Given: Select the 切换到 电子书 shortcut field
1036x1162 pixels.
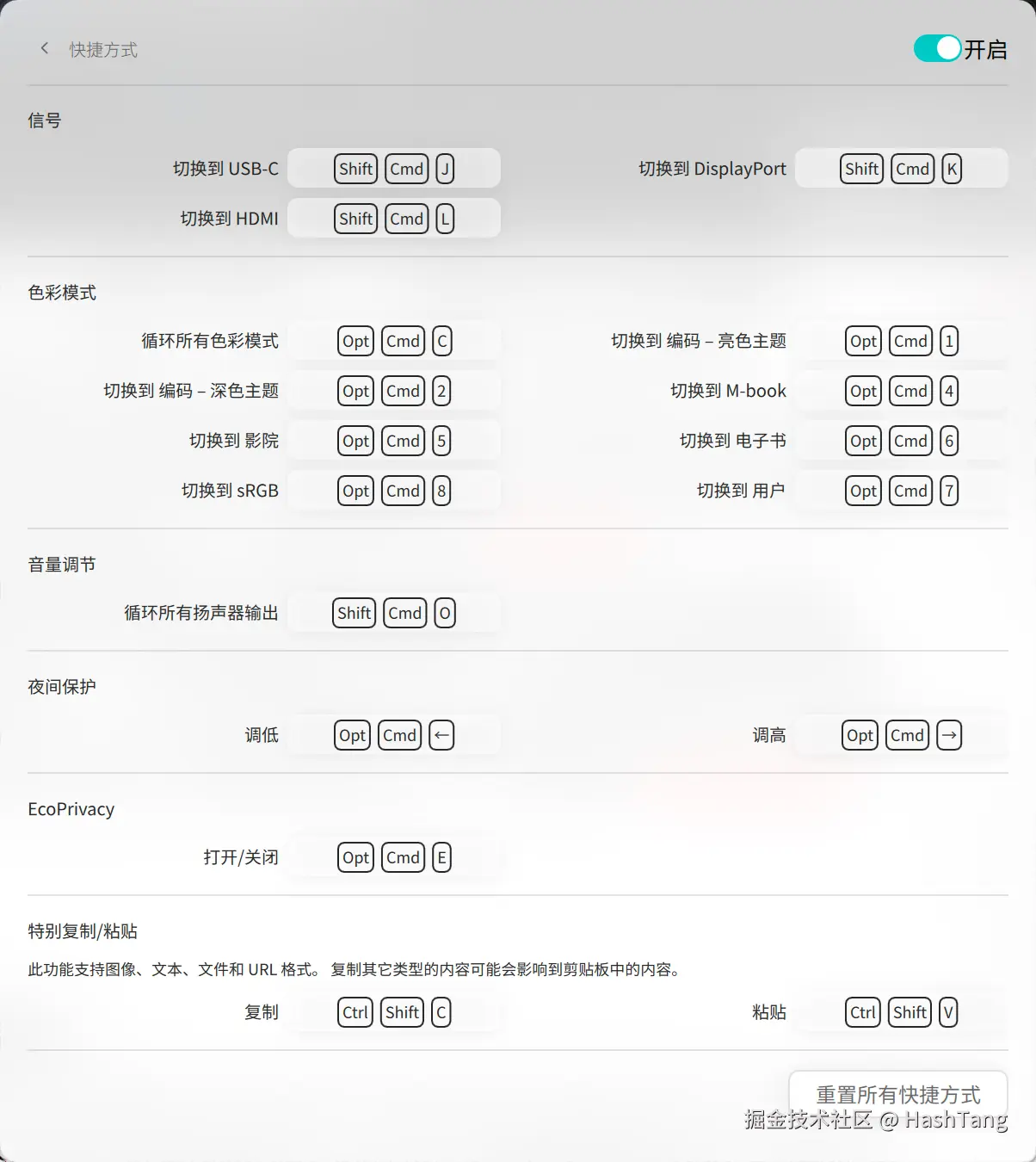Looking at the screenshot, I should point(901,441).
